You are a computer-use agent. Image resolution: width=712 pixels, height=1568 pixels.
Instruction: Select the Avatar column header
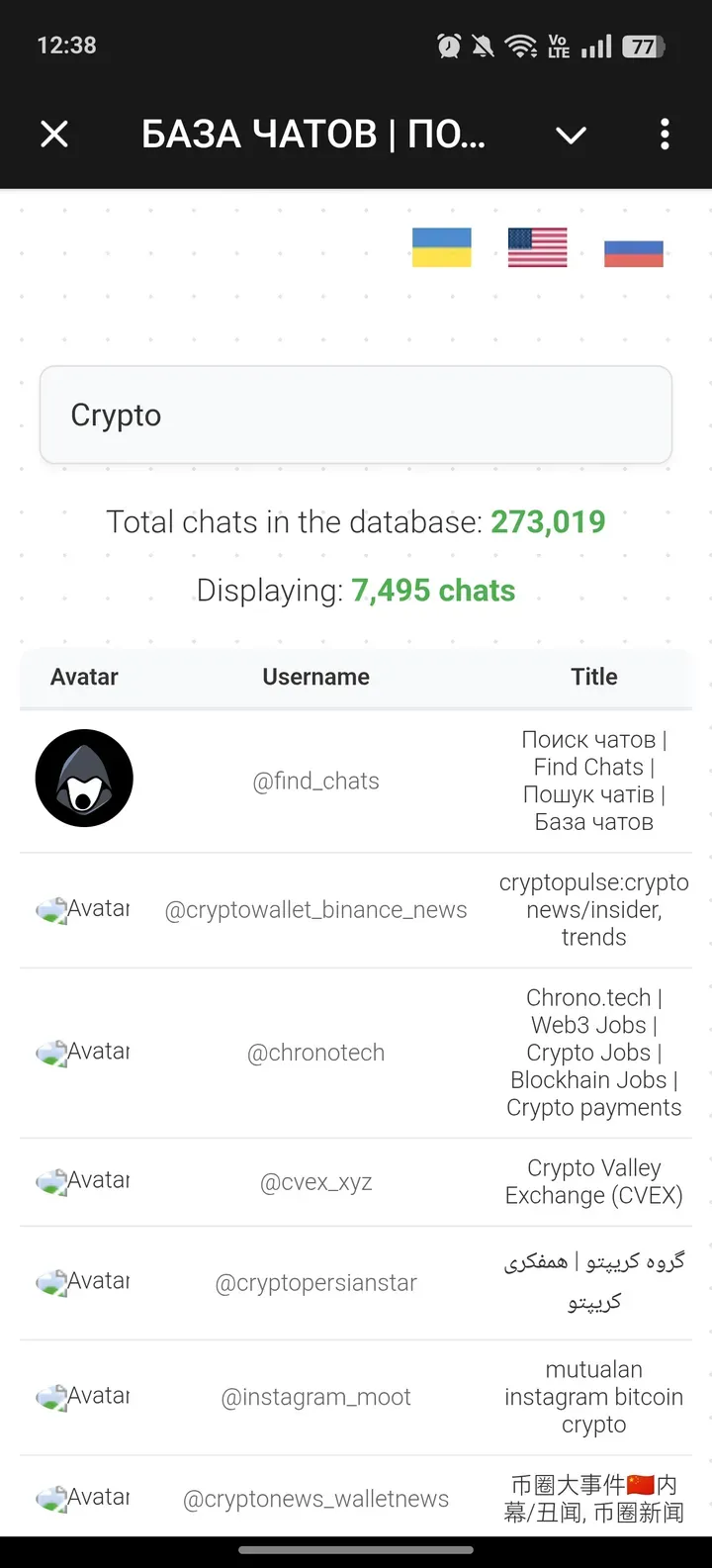pos(84,677)
